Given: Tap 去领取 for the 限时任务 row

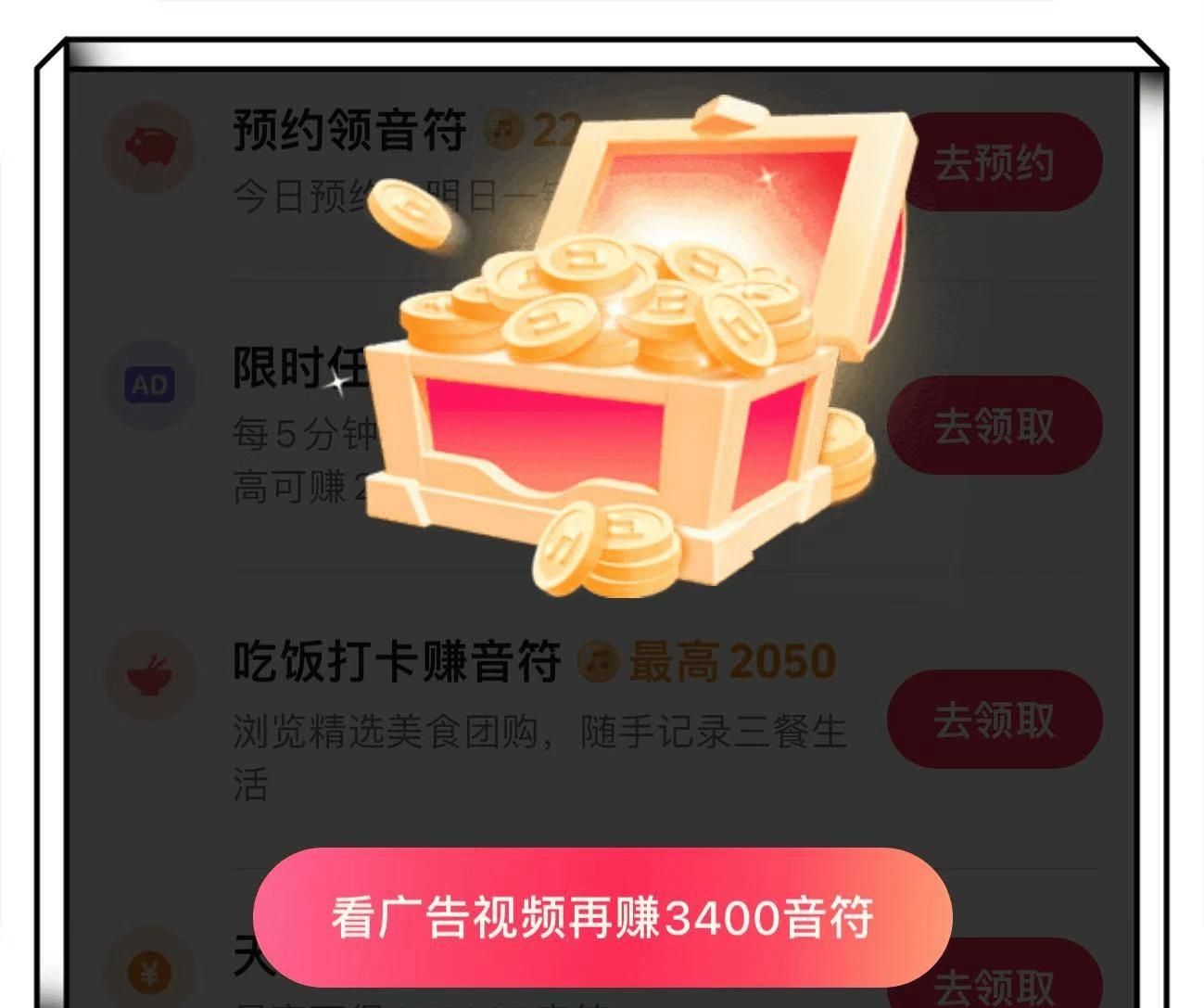Looking at the screenshot, I should point(995,426).
